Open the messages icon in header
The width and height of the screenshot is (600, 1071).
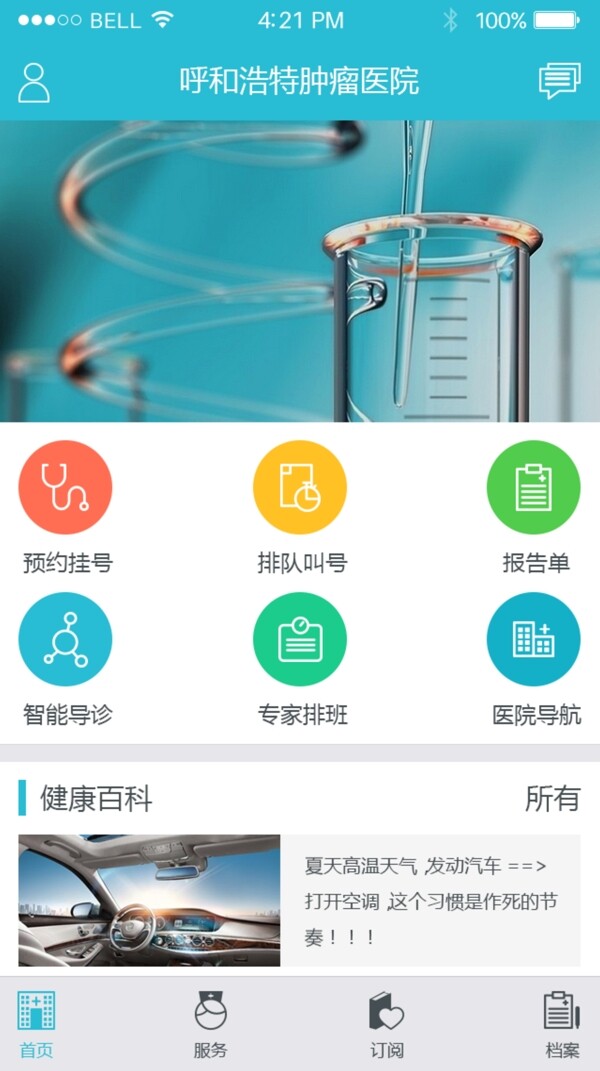[559, 81]
